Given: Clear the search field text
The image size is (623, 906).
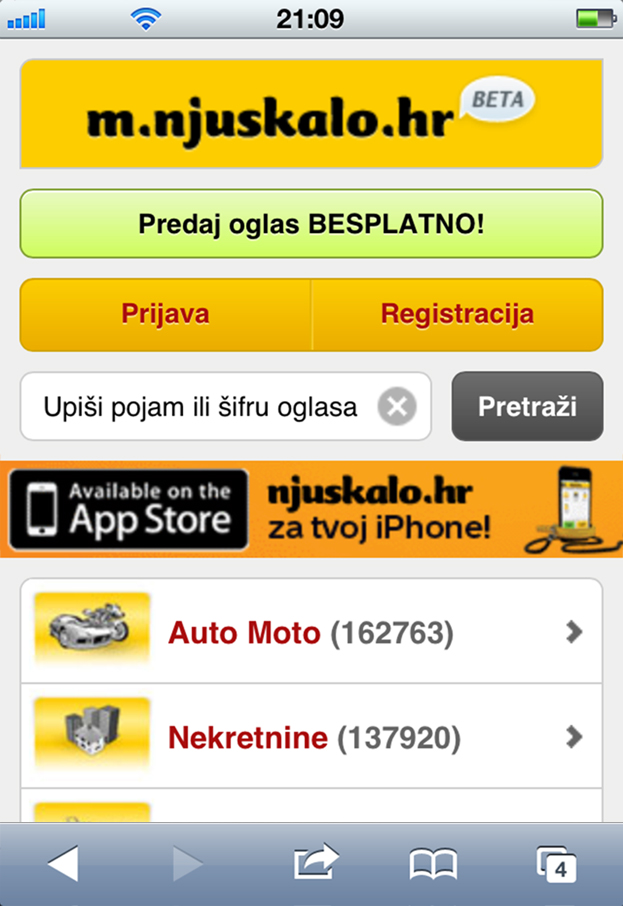Looking at the screenshot, I should click(397, 407).
